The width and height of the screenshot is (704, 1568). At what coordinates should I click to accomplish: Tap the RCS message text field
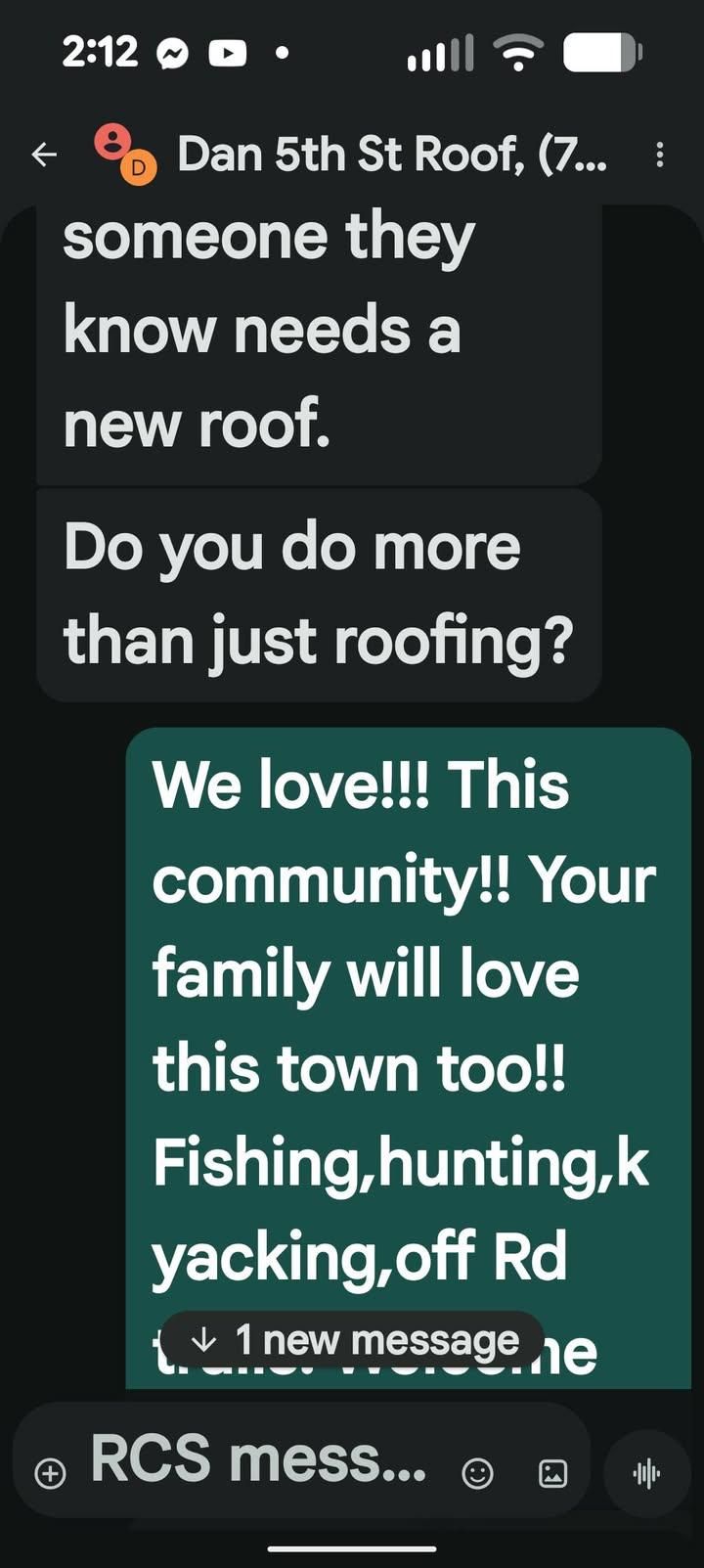coord(259,1459)
